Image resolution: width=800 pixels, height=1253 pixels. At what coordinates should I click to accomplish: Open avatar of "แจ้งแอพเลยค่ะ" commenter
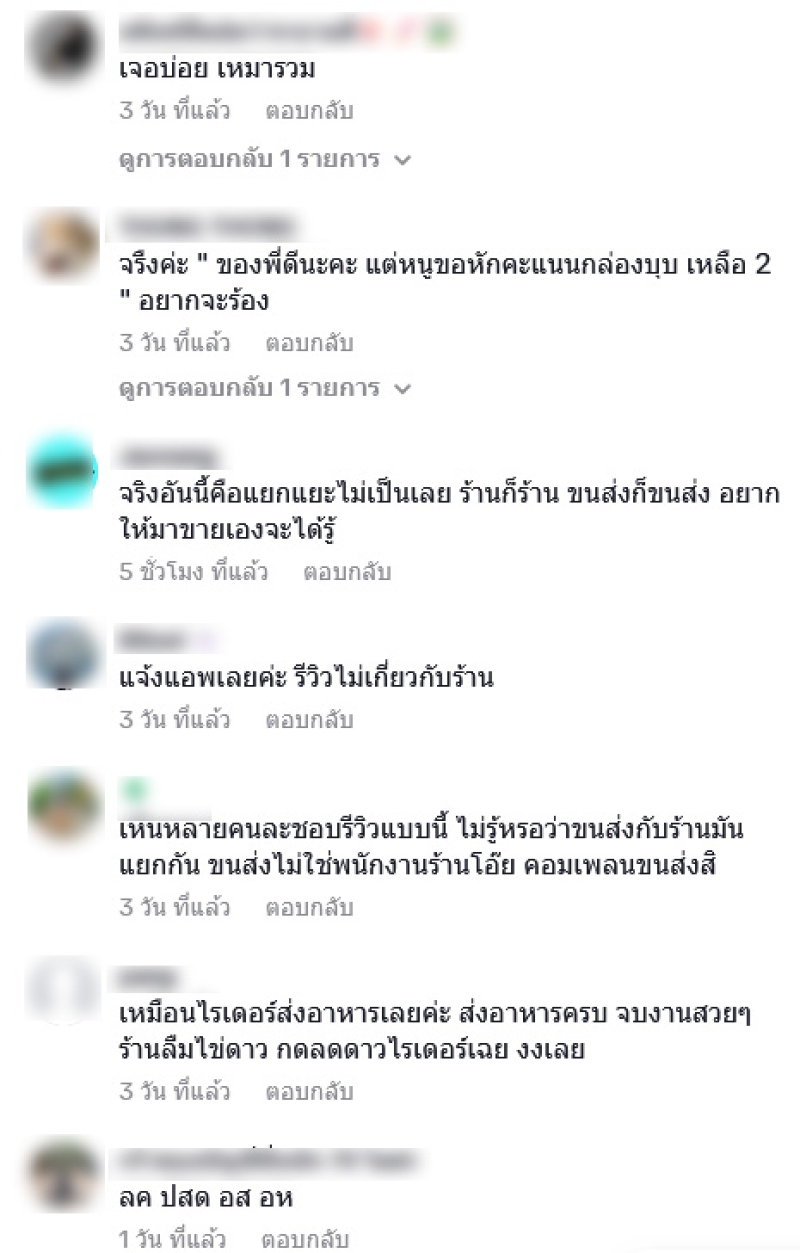pos(63,654)
